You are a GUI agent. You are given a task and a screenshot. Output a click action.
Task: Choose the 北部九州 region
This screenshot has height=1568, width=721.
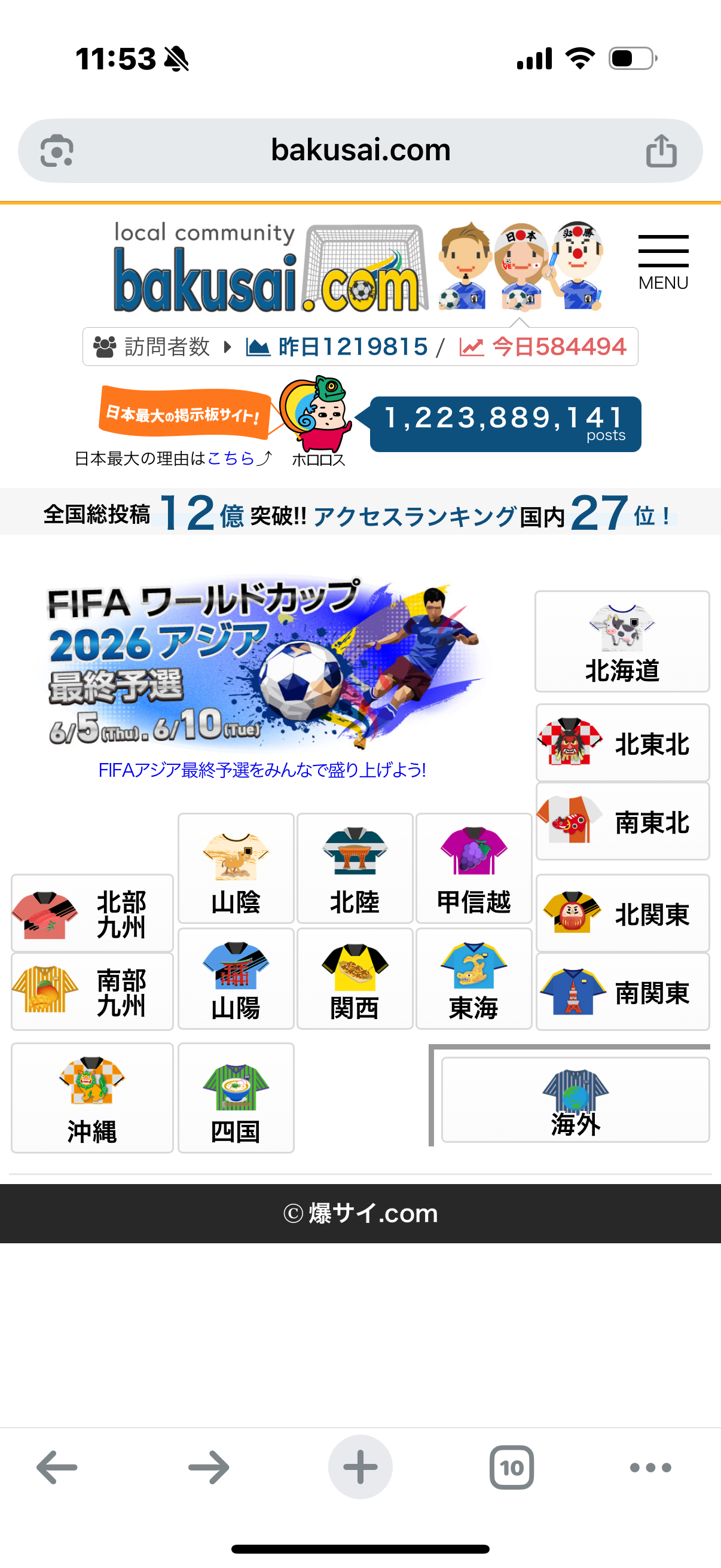coord(92,913)
